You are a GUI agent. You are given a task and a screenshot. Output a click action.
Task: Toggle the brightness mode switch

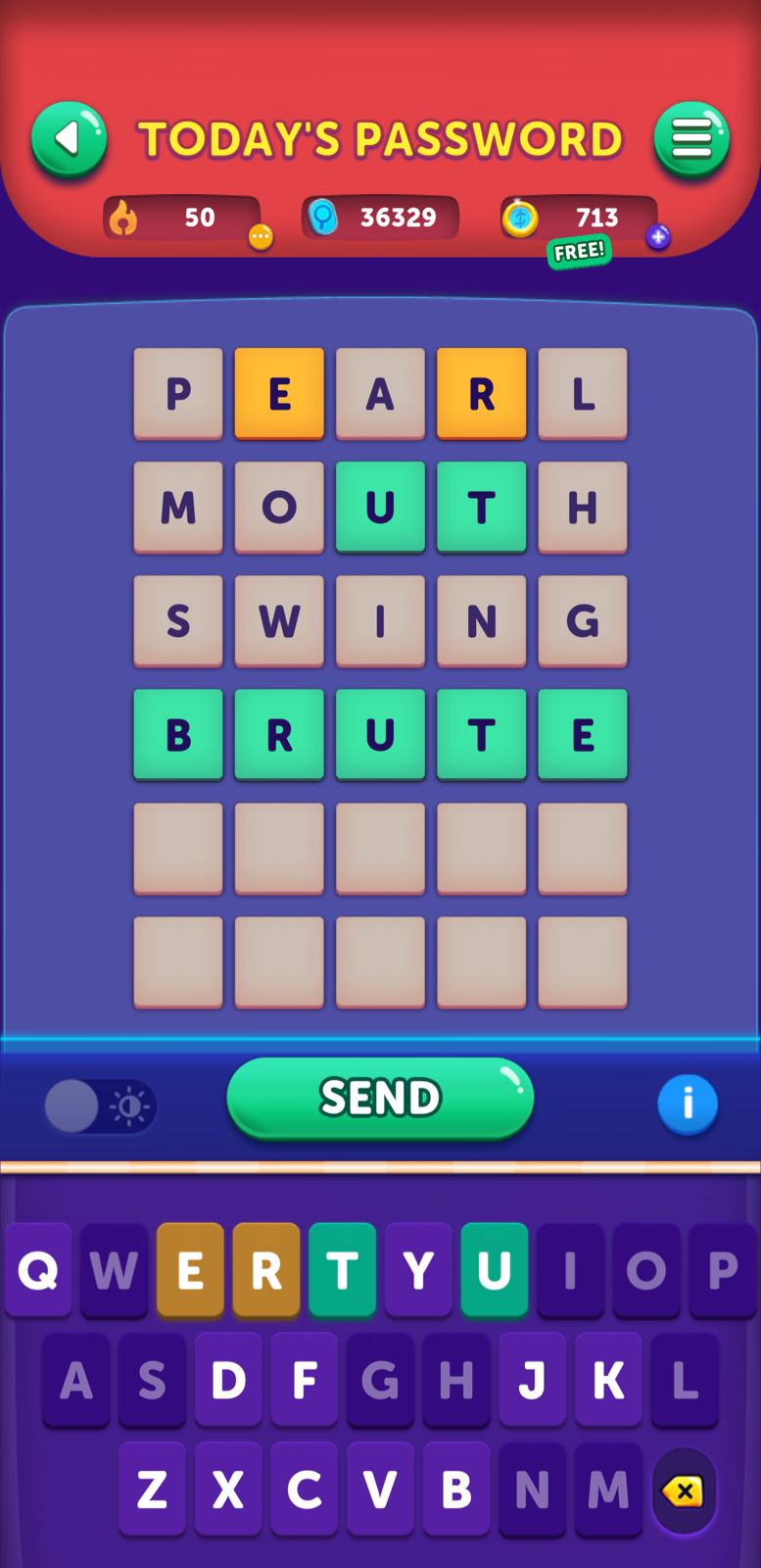point(100,1106)
